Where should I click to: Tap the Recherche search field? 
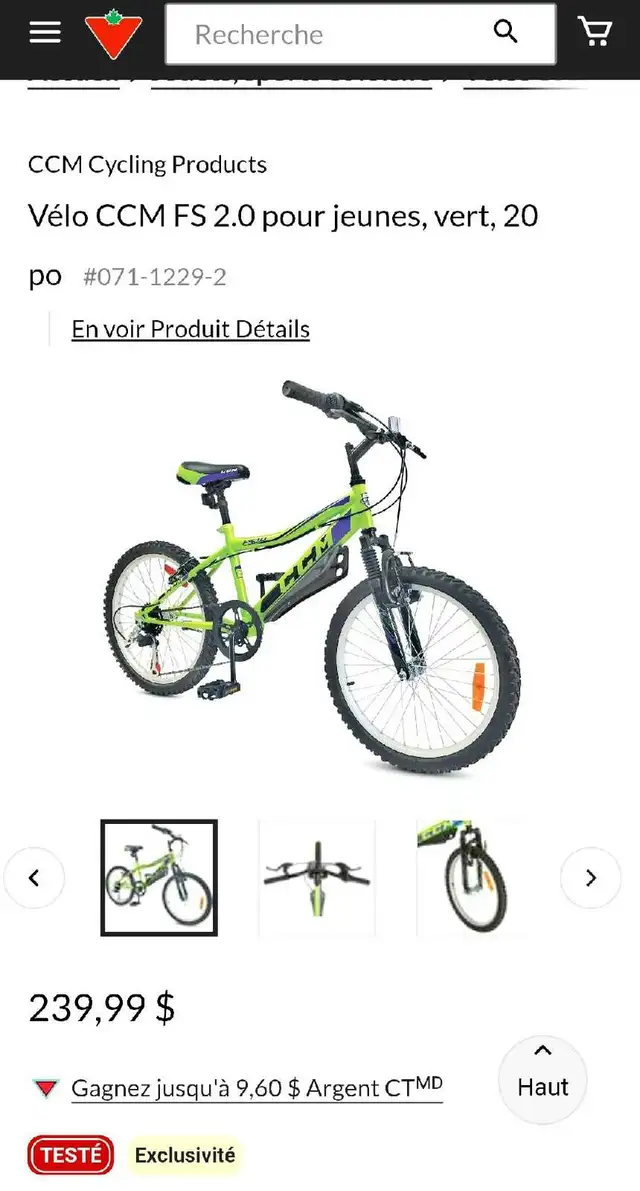click(x=330, y=34)
